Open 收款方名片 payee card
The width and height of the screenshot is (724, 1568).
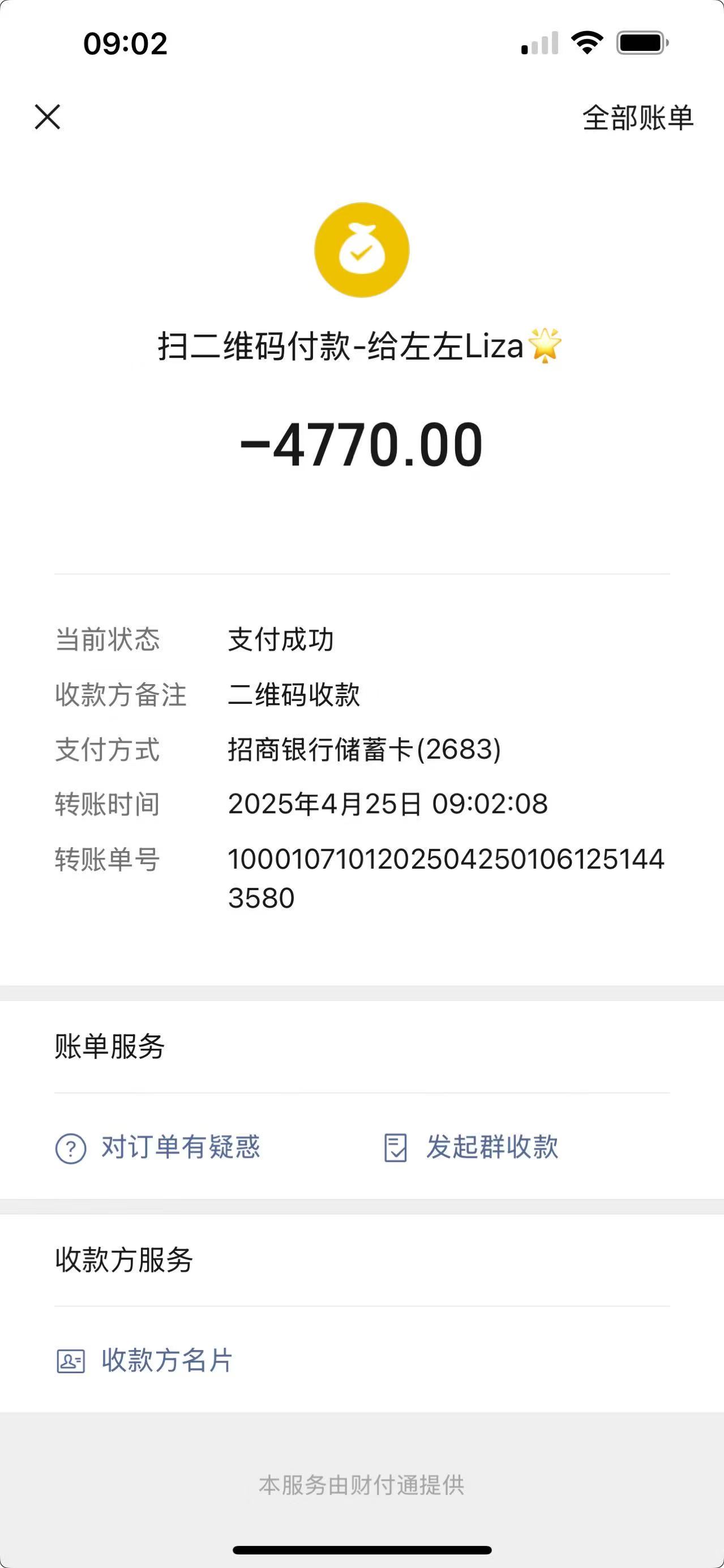coord(145,1360)
